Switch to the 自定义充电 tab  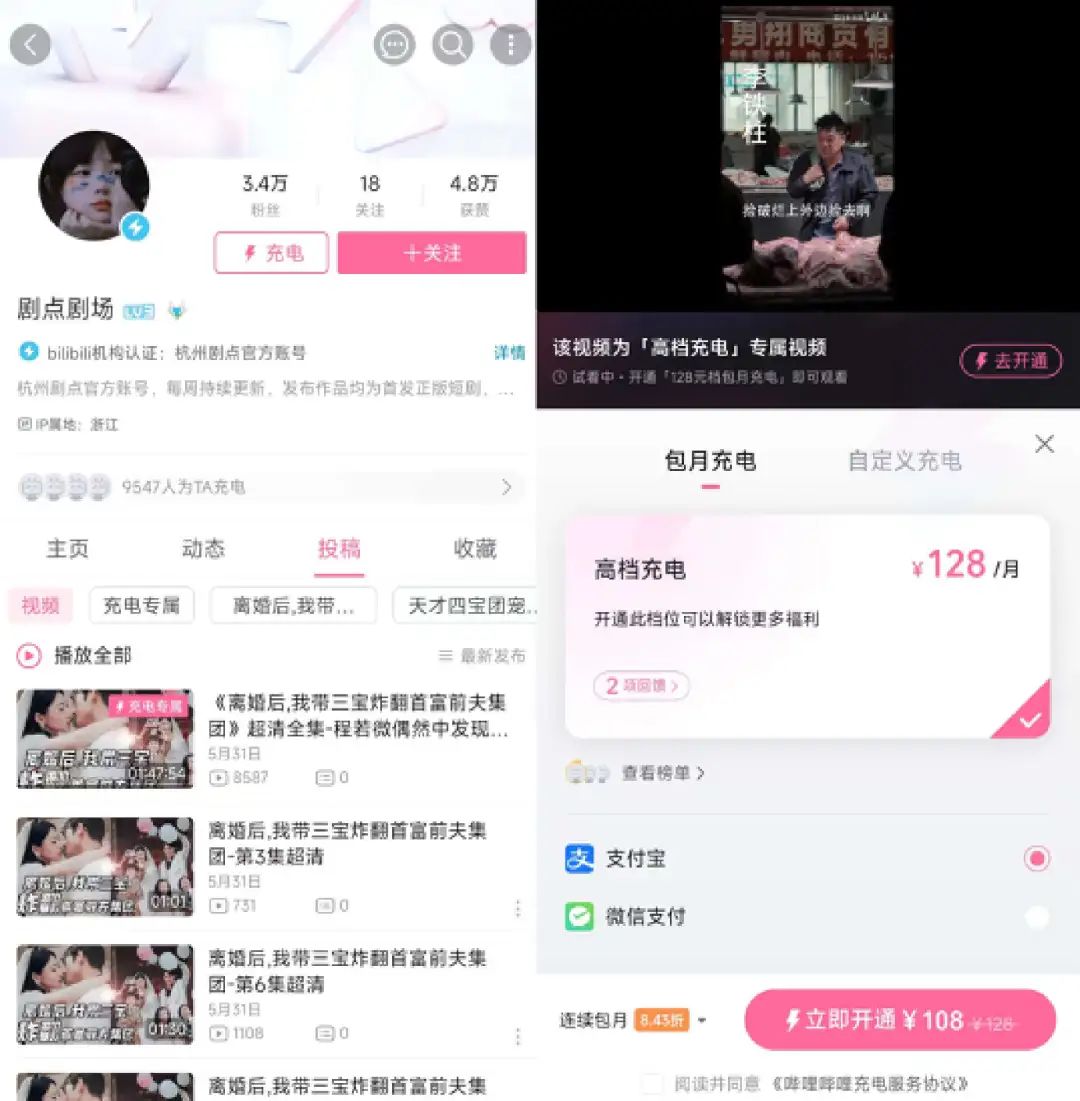coord(904,461)
